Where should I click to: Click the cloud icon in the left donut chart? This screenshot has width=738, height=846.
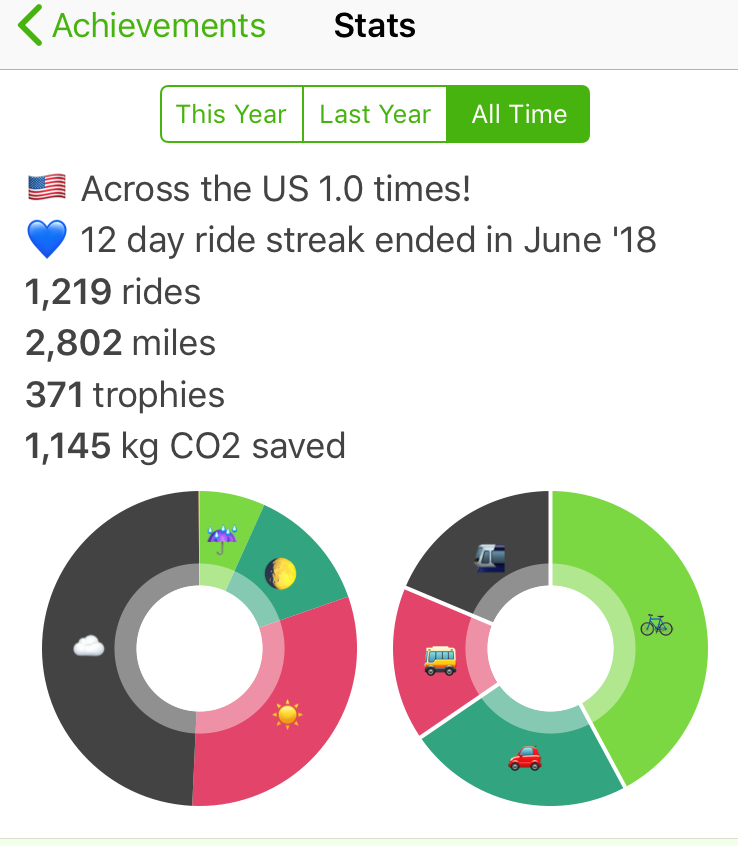[x=90, y=645]
